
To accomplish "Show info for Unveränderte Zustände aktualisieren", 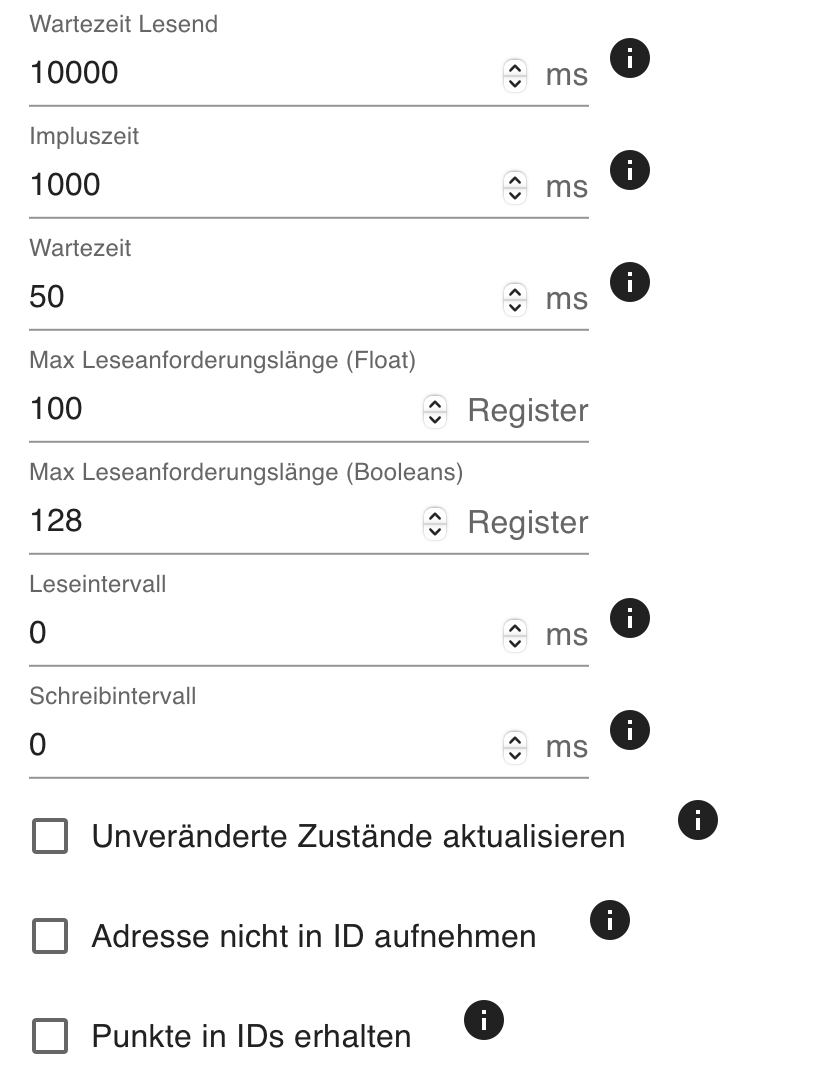I will (698, 820).
